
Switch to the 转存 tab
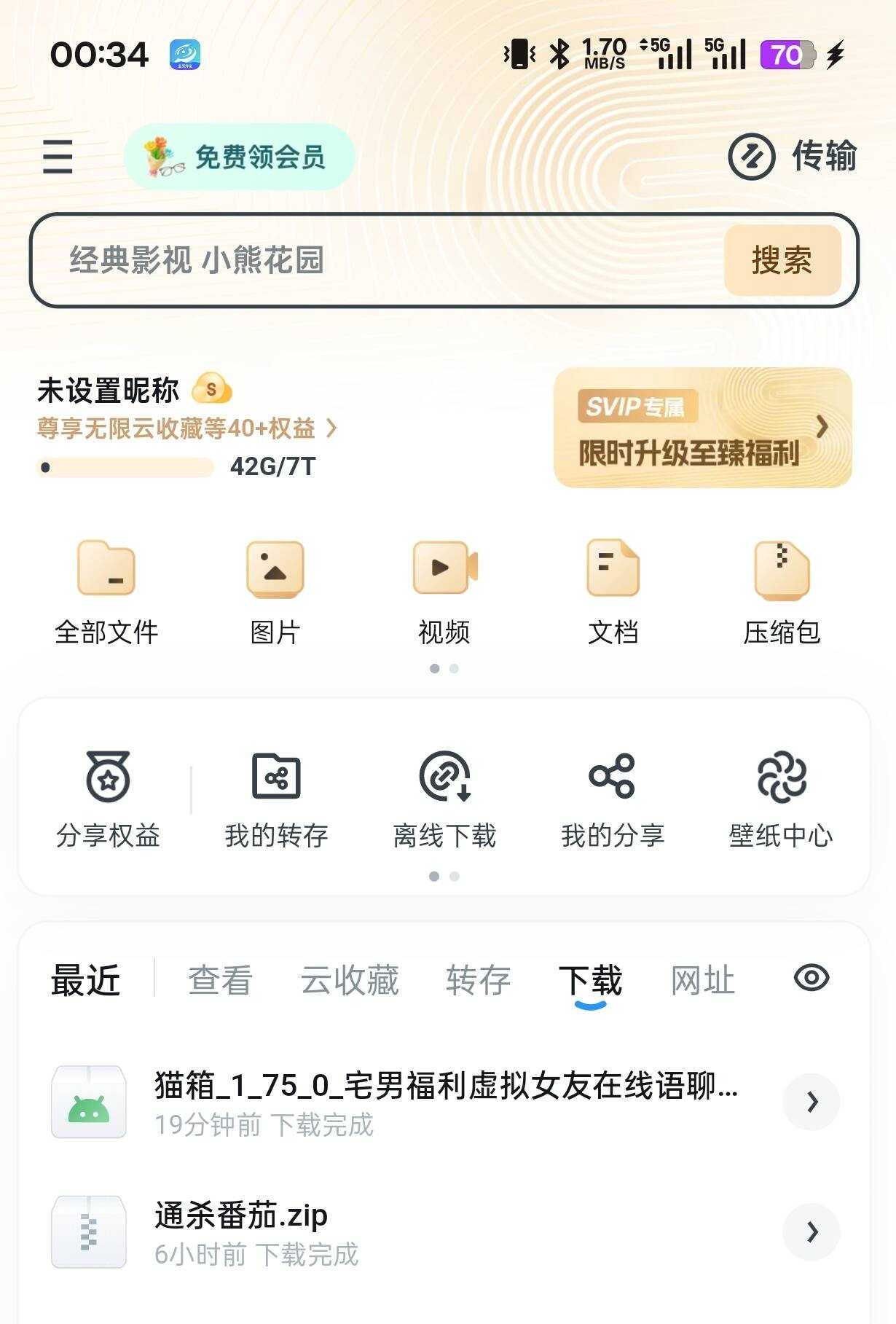tap(478, 980)
